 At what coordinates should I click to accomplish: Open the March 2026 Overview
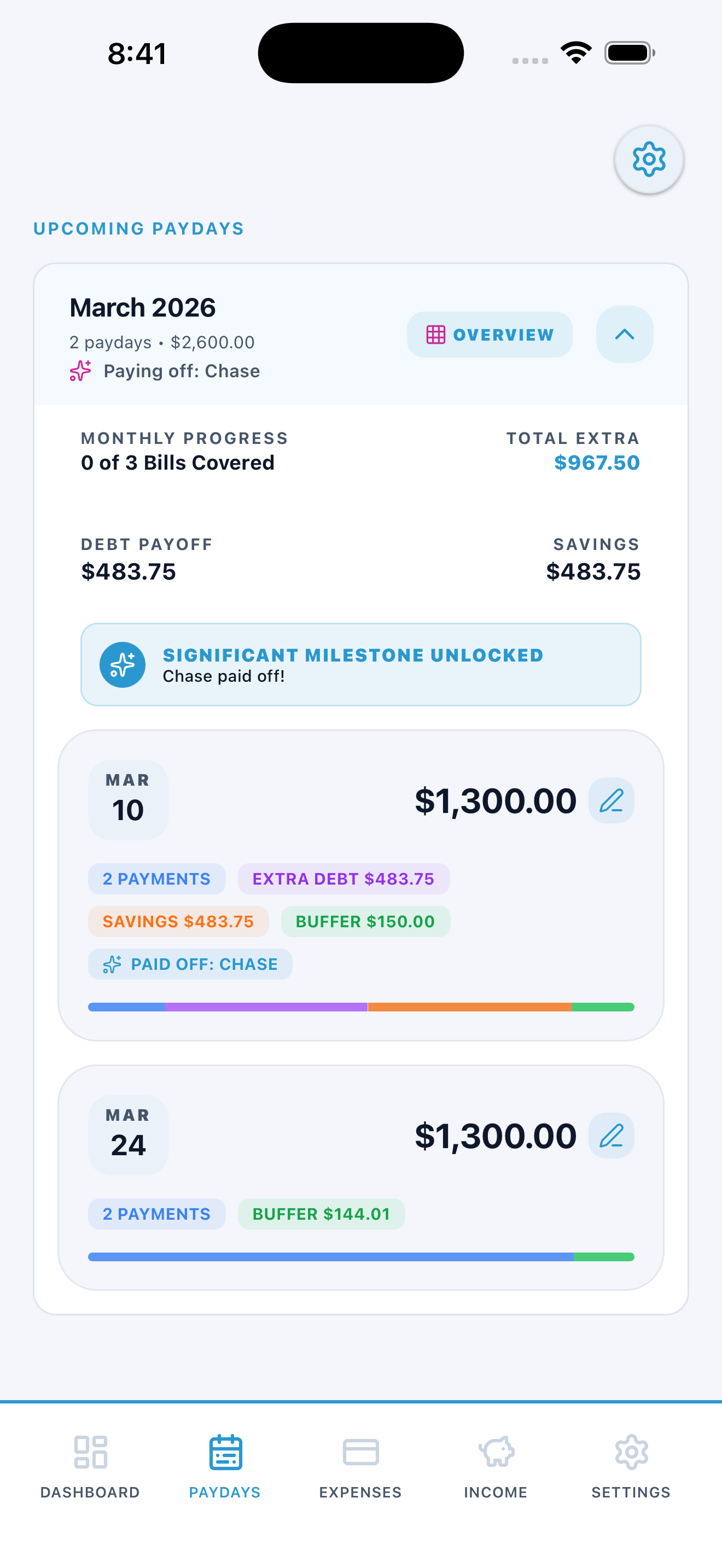pyautogui.click(x=490, y=335)
